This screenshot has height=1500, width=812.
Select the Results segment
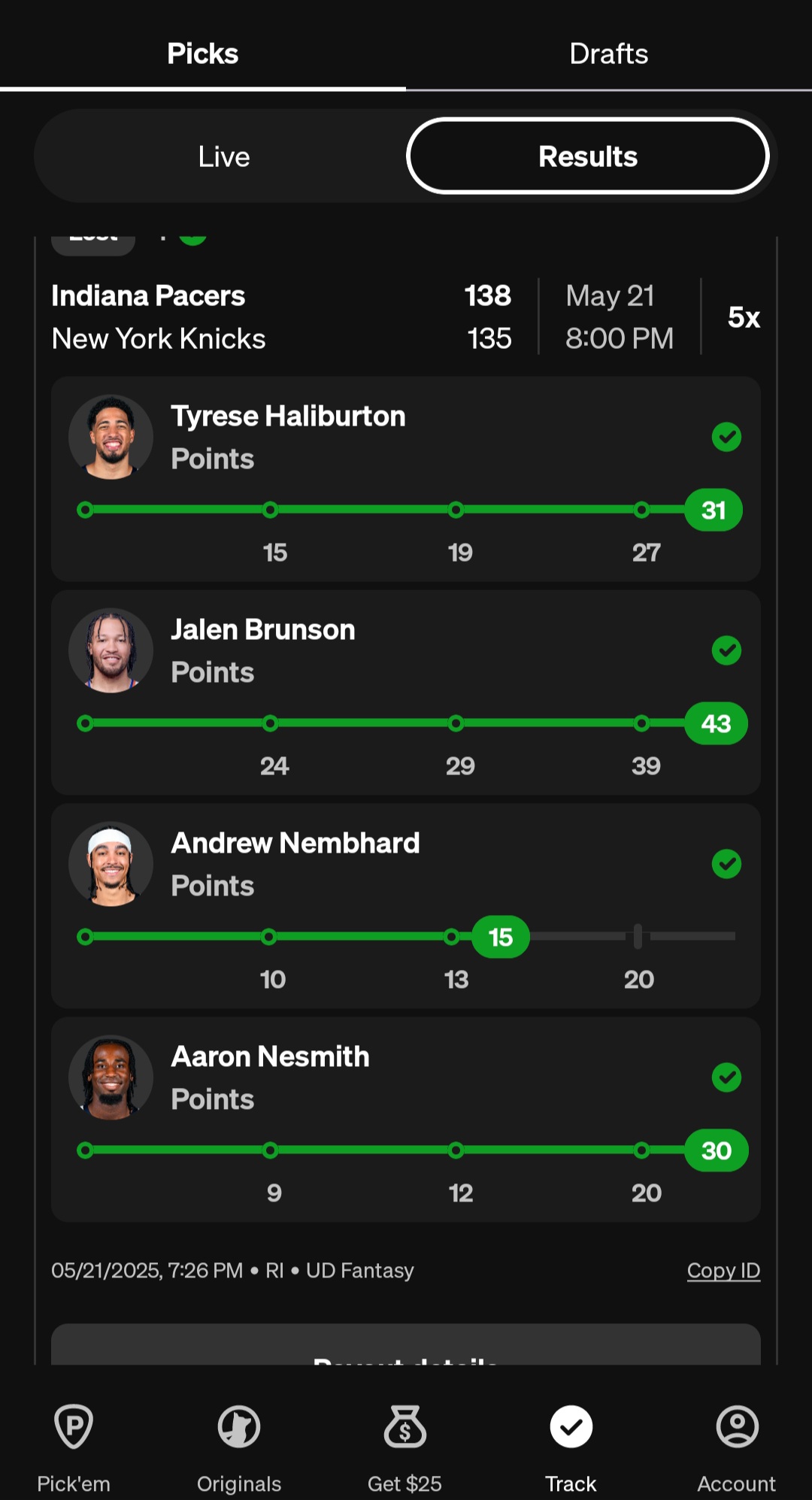click(x=587, y=157)
